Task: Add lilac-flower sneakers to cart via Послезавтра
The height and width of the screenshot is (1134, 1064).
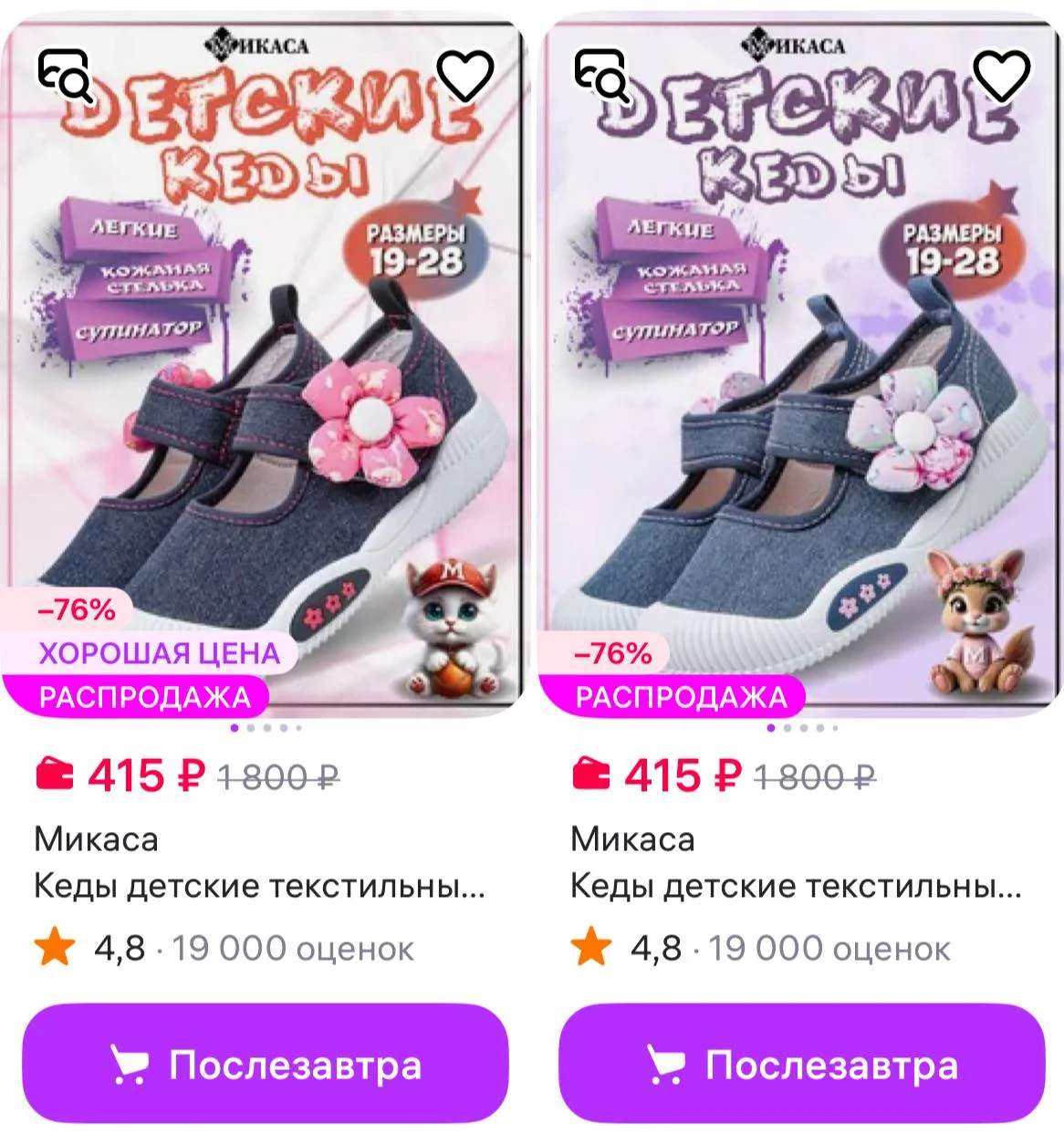Action: [x=801, y=1064]
